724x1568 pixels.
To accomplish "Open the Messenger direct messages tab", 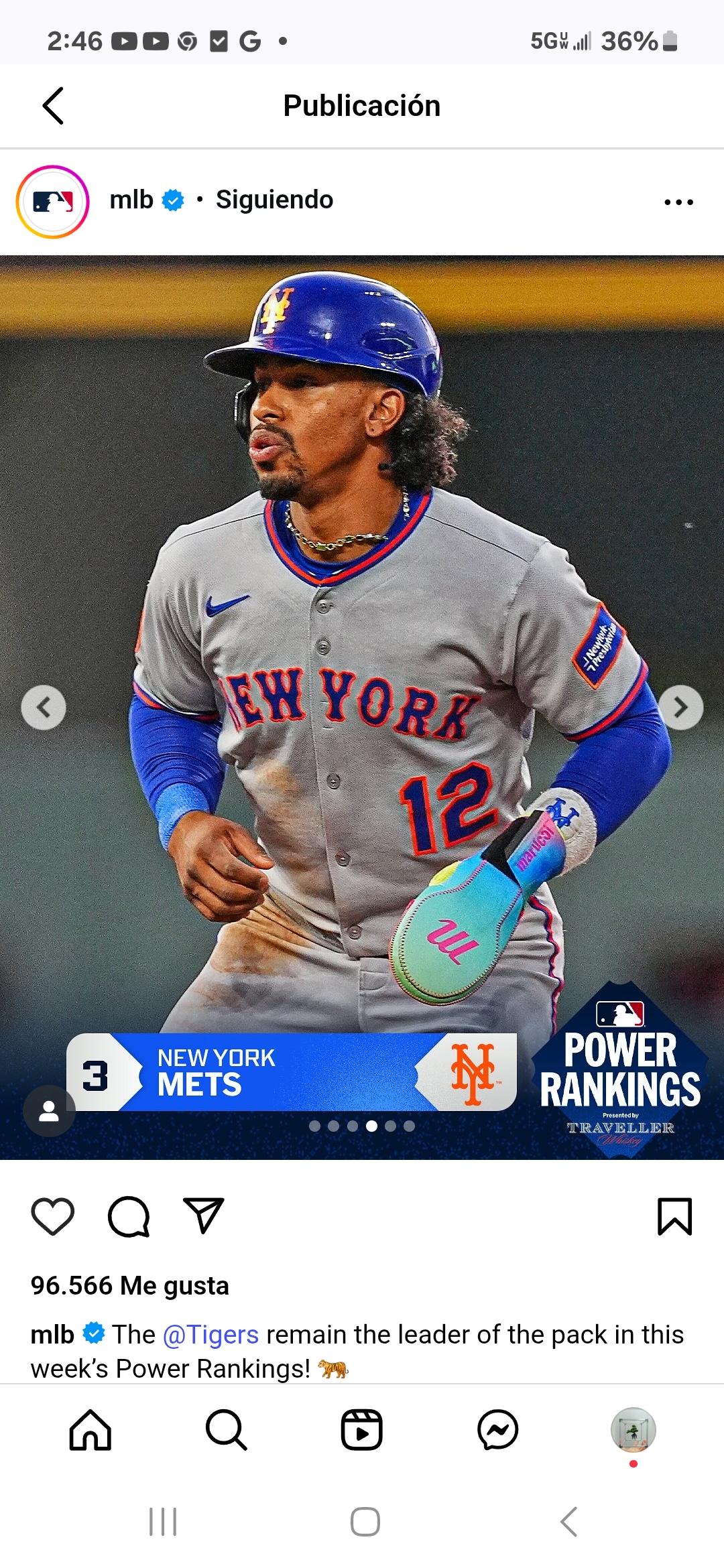I will 498,1430.
